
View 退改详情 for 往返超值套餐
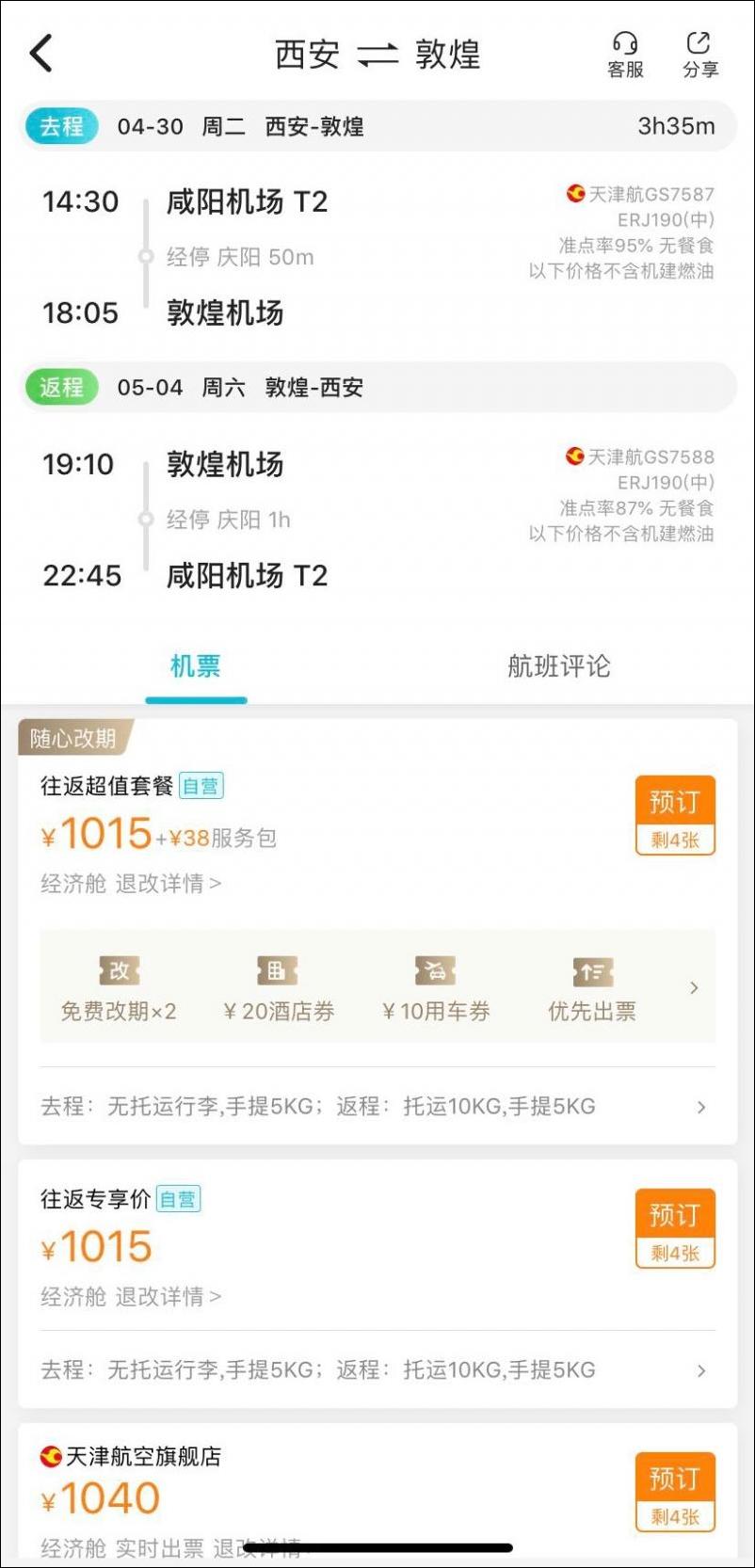click(168, 884)
